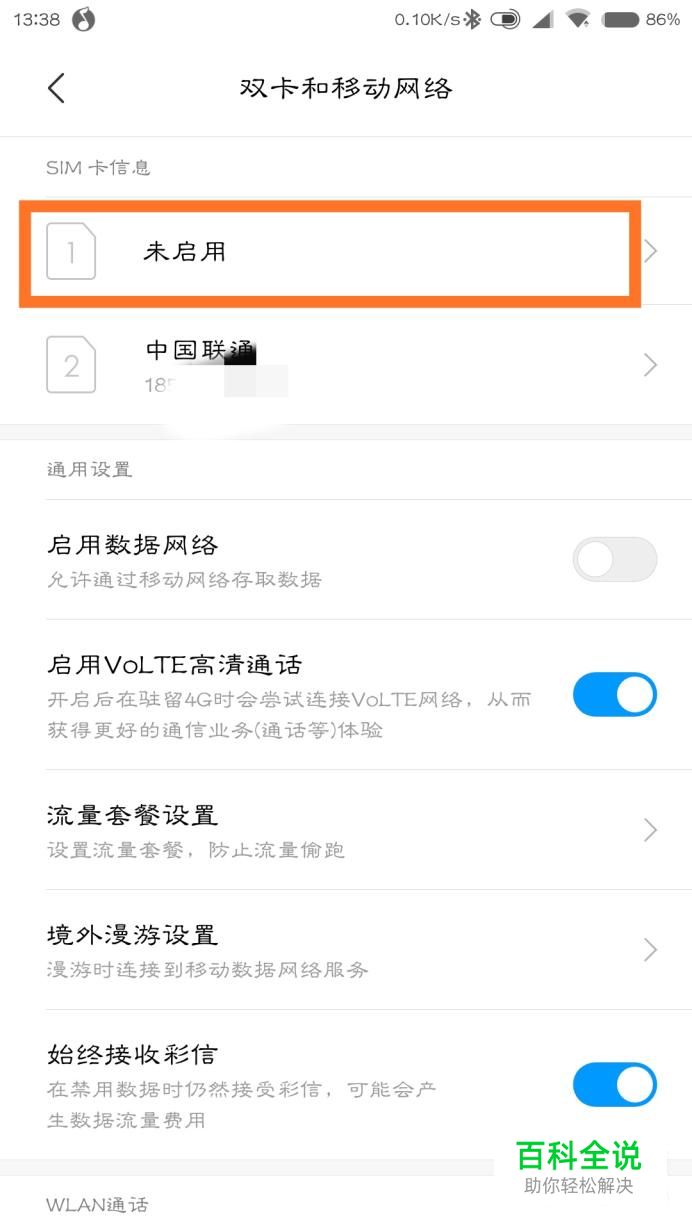
Task: Disable 始终接收彩信 switch
Action: pos(614,1085)
